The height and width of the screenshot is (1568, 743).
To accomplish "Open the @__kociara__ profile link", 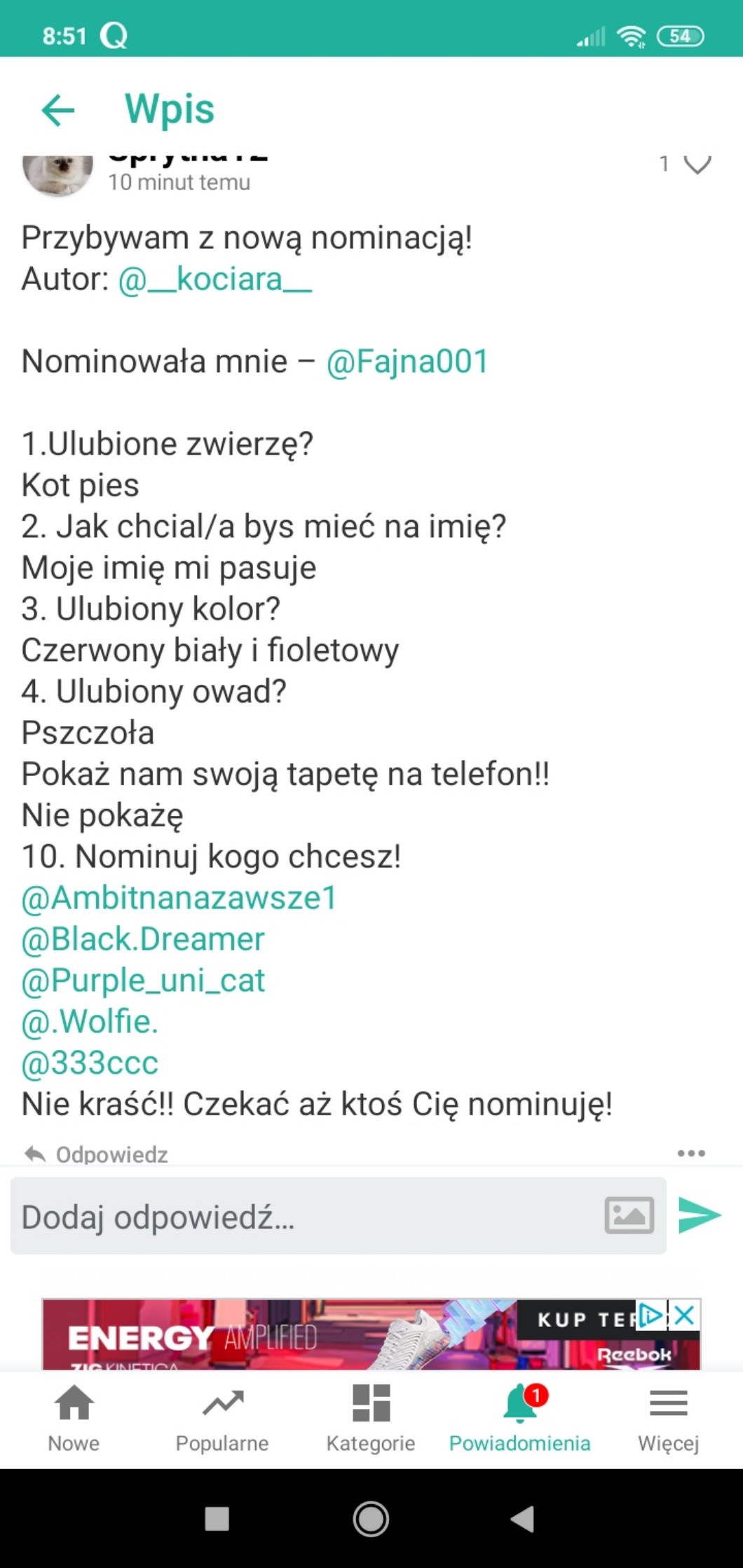I will (214, 280).
